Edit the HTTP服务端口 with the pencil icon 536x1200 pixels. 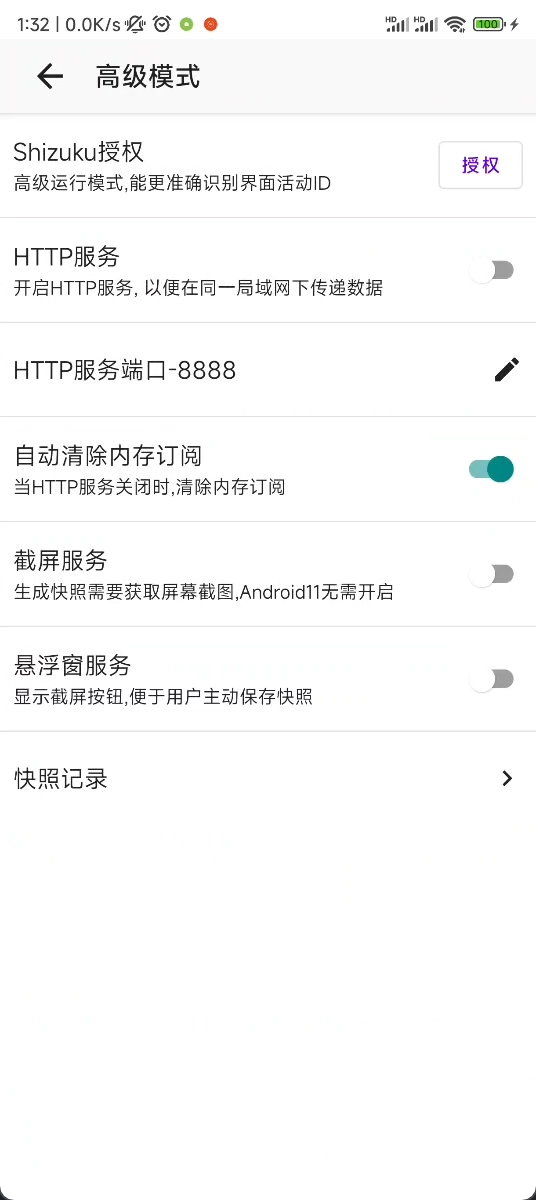pos(507,370)
